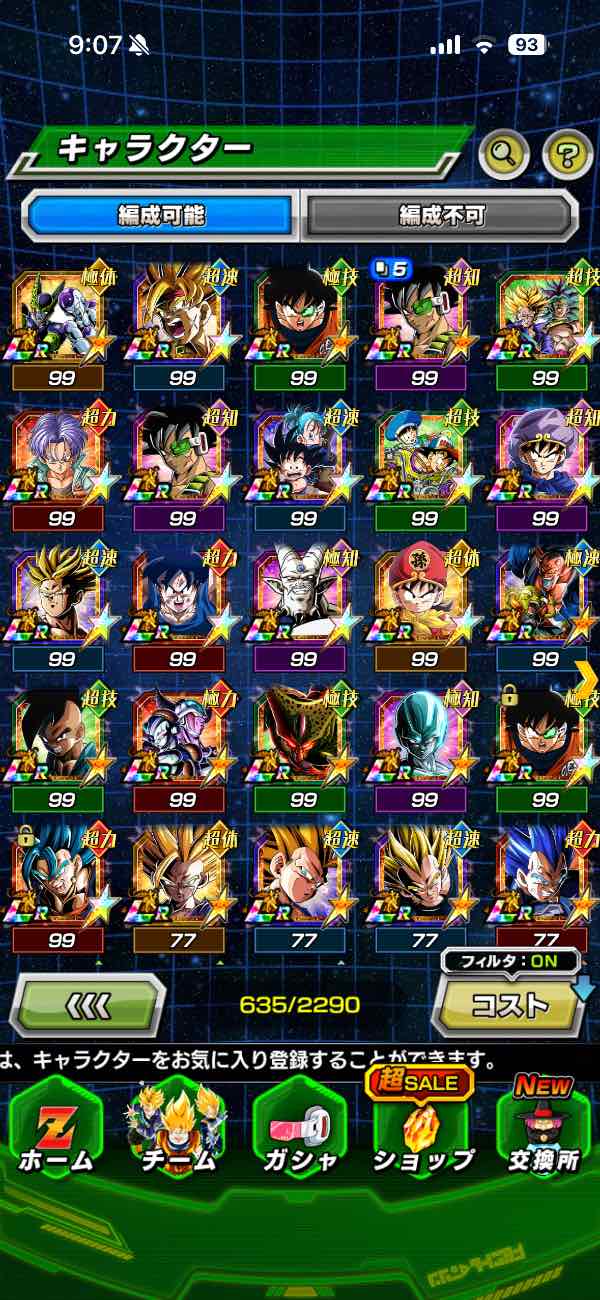Open the 交換所 exchange shop
600x1300 pixels.
pos(544,1130)
